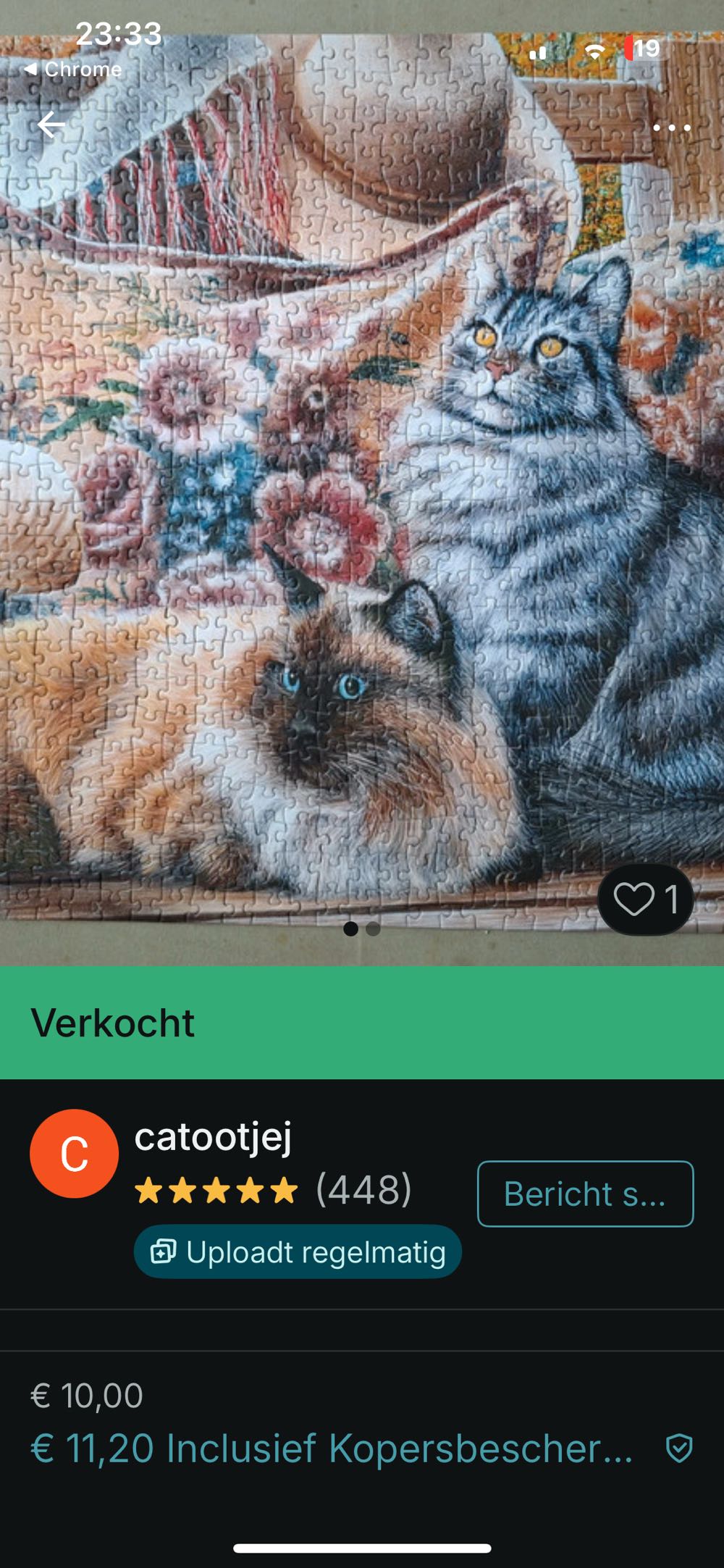
Task: Open the three-dot overflow menu
Action: coord(671,127)
